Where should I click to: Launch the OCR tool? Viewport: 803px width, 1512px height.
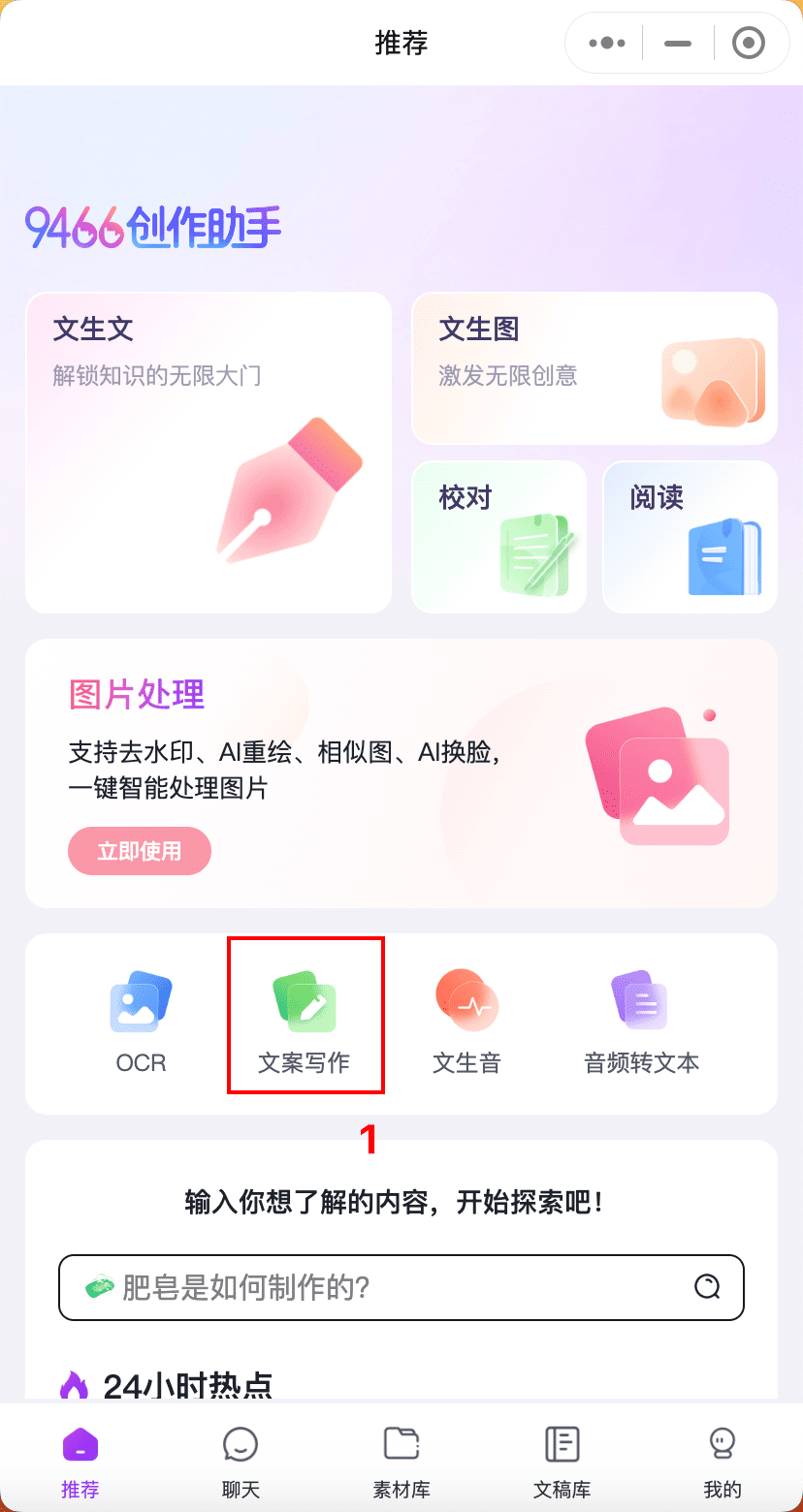(x=142, y=1022)
